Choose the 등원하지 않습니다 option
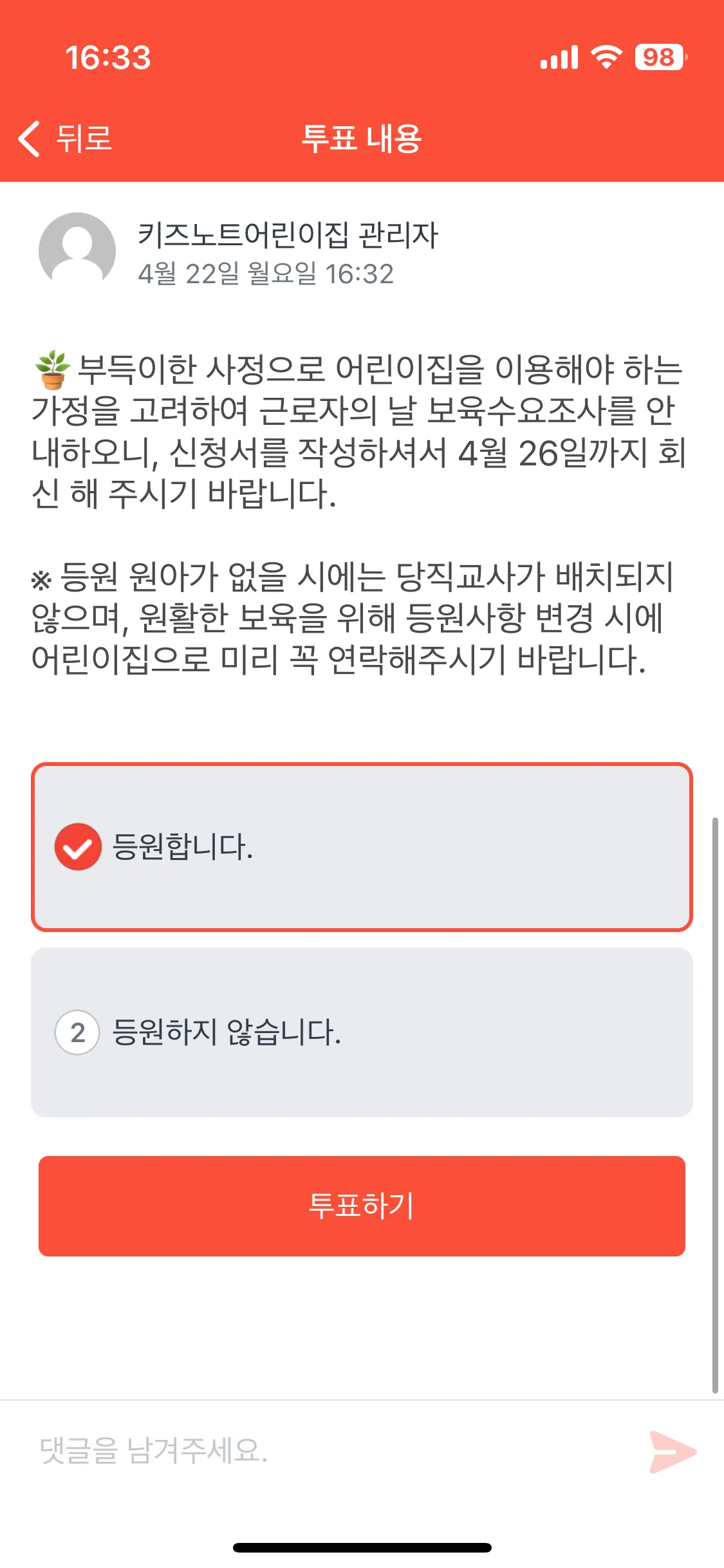This screenshot has width=724, height=1568. [x=362, y=1032]
